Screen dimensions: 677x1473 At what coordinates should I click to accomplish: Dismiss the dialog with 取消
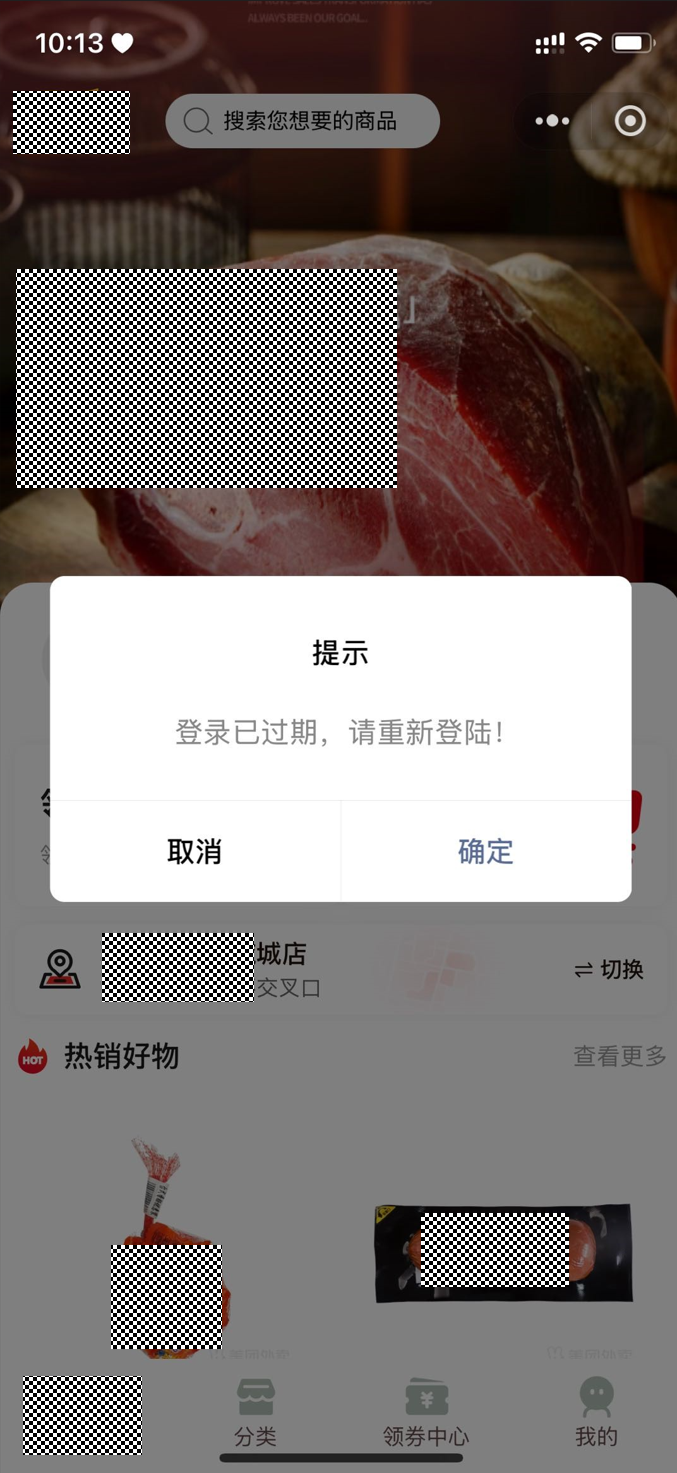(195, 851)
